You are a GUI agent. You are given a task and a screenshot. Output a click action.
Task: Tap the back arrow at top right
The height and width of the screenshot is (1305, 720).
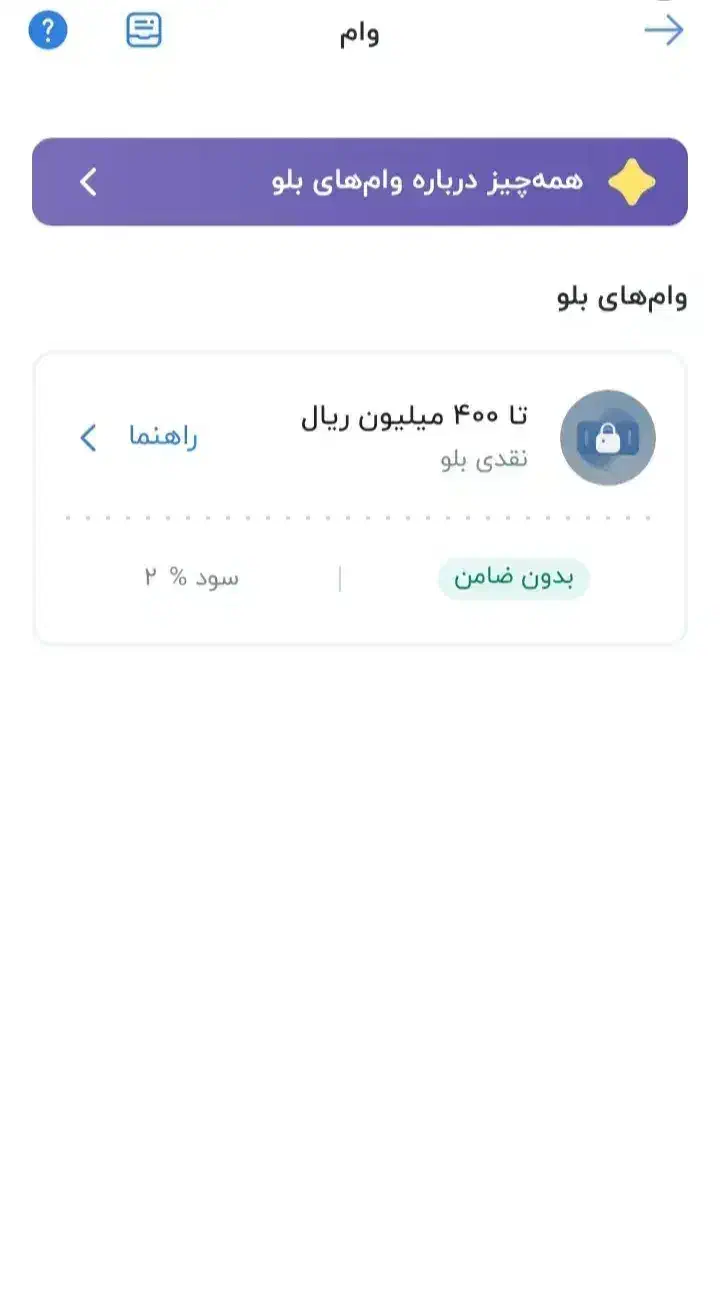(x=664, y=31)
